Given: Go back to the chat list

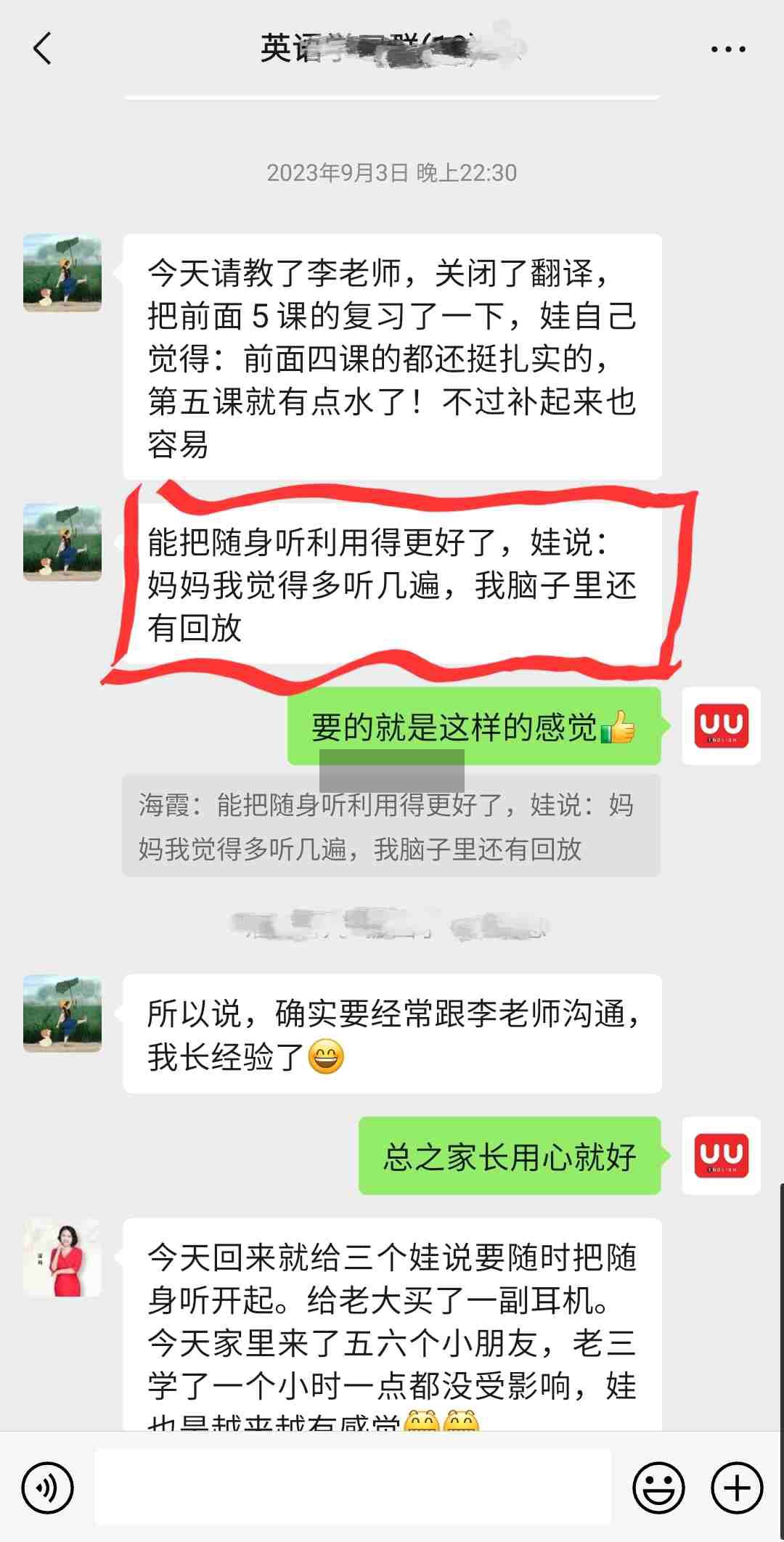Looking at the screenshot, I should pos(43,49).
